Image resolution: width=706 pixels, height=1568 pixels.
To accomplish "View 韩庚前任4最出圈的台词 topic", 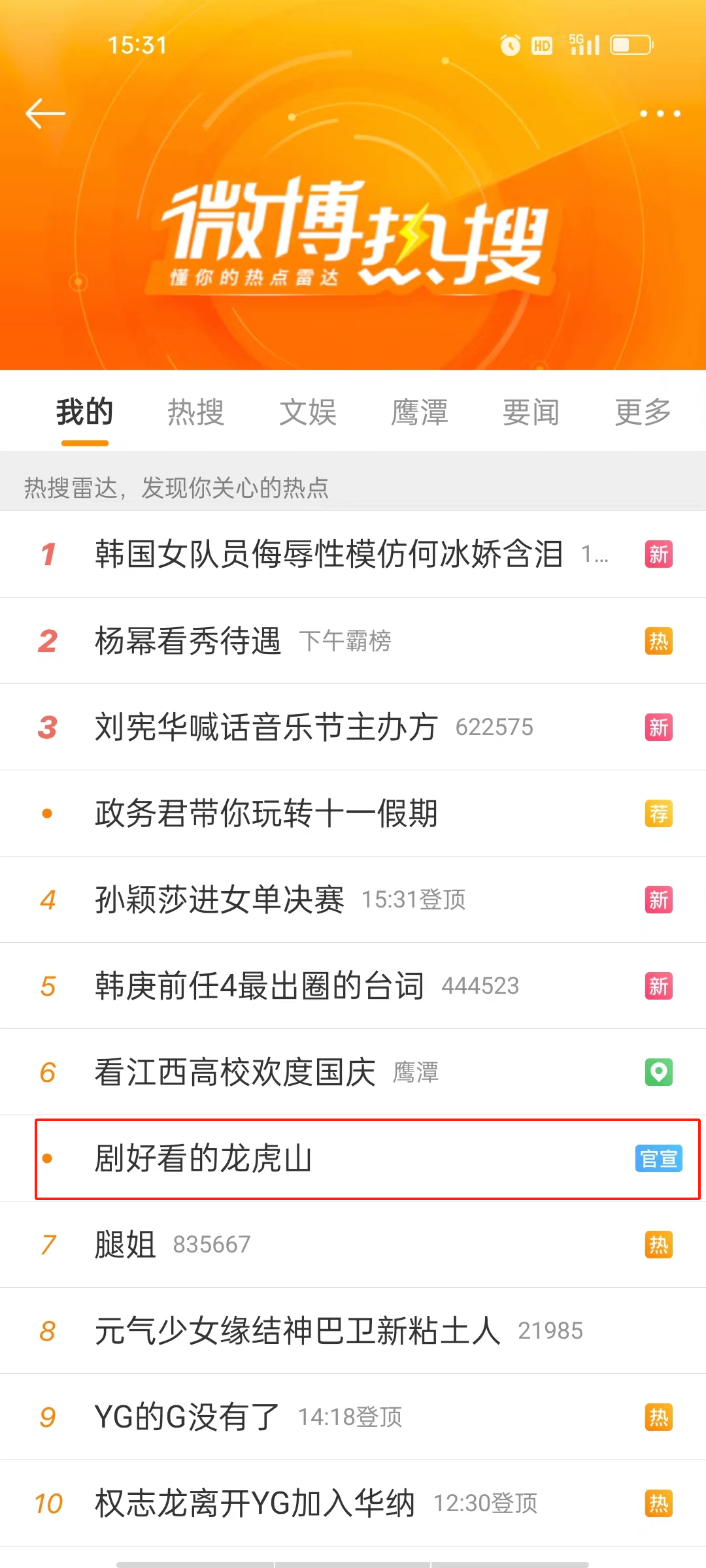I will coord(259,986).
